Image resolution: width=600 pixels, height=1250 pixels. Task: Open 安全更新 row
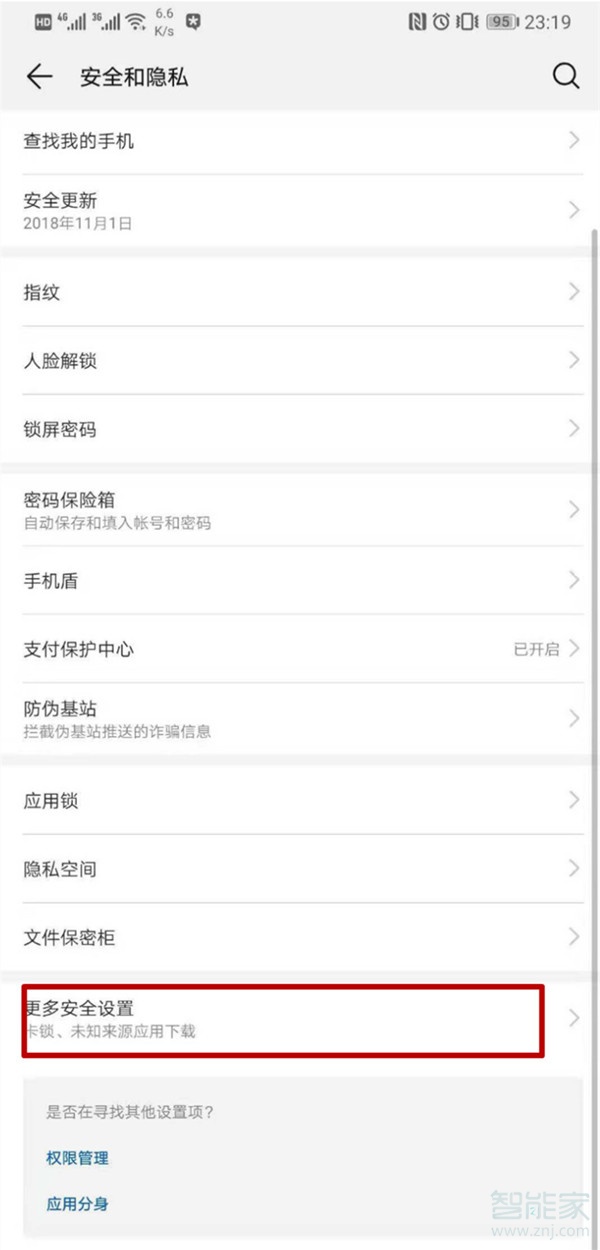click(x=300, y=210)
